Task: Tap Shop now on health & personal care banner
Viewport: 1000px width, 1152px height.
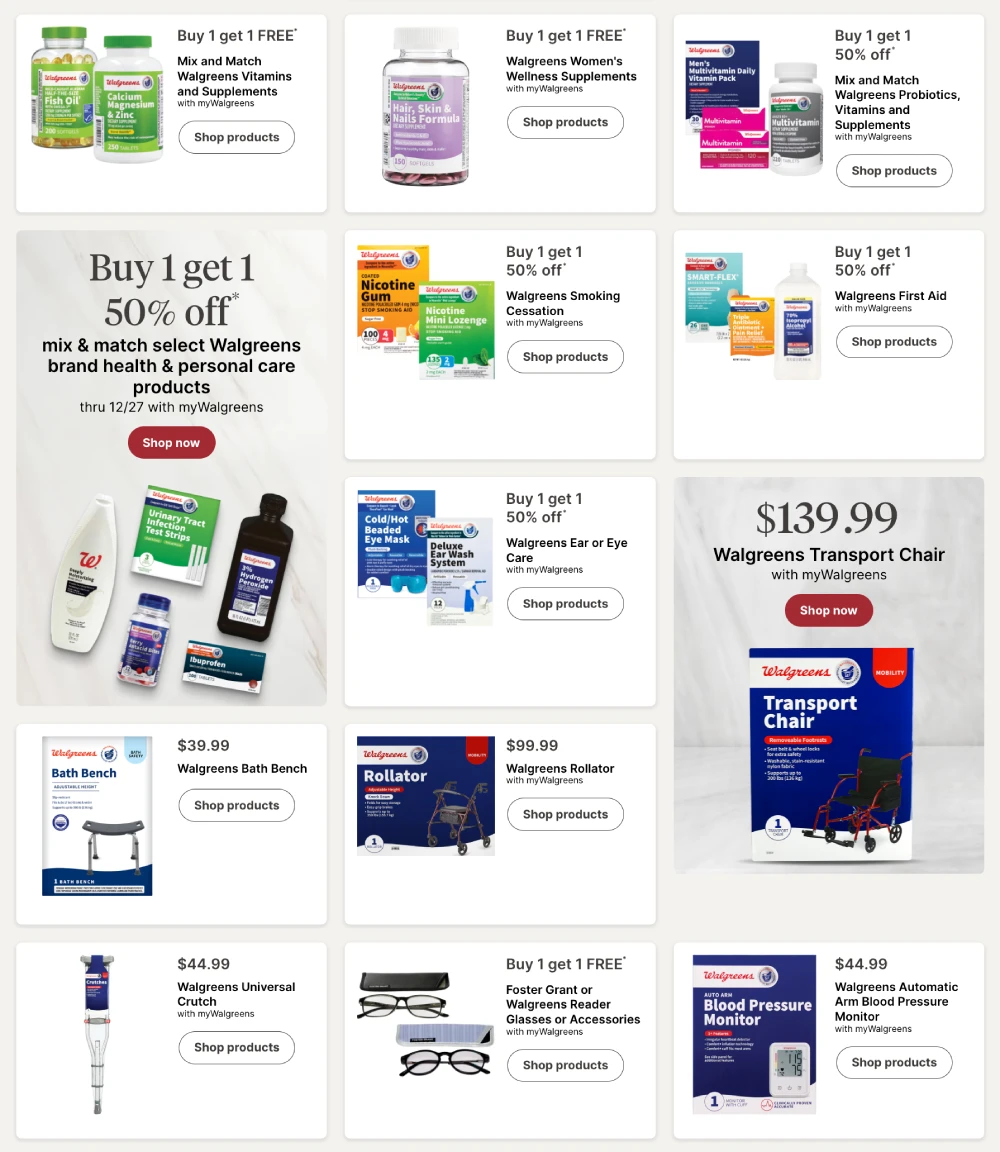Action: (171, 443)
